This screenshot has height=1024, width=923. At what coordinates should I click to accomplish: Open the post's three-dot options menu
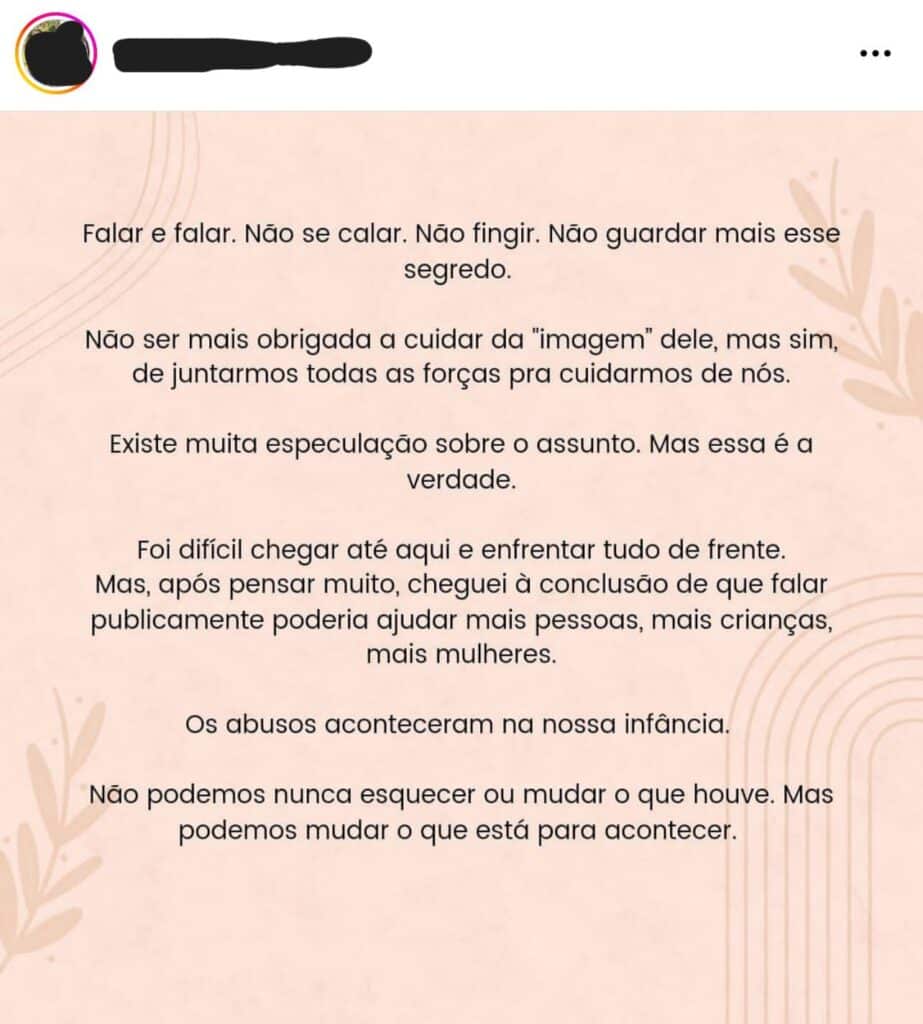tap(874, 53)
